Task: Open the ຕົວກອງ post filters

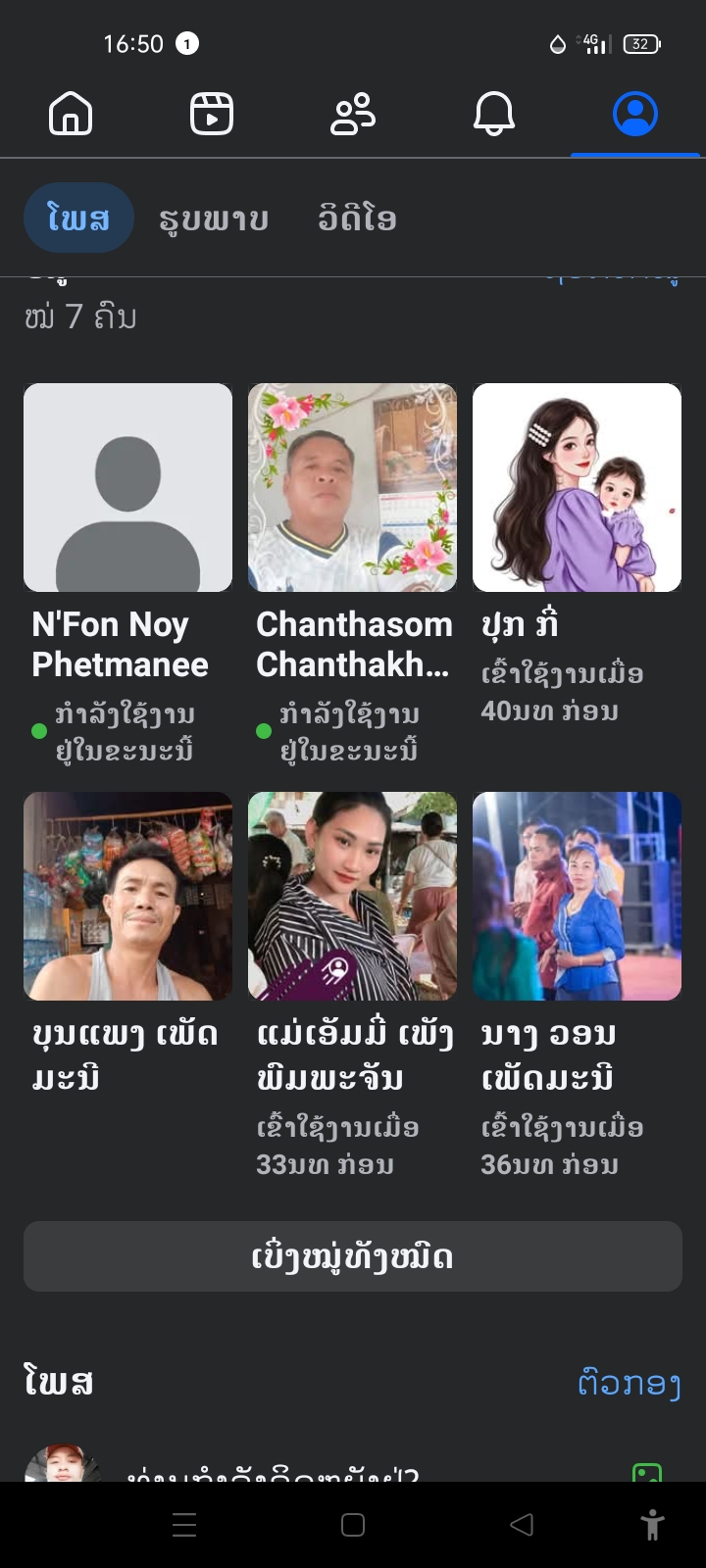Action: coord(629,1383)
